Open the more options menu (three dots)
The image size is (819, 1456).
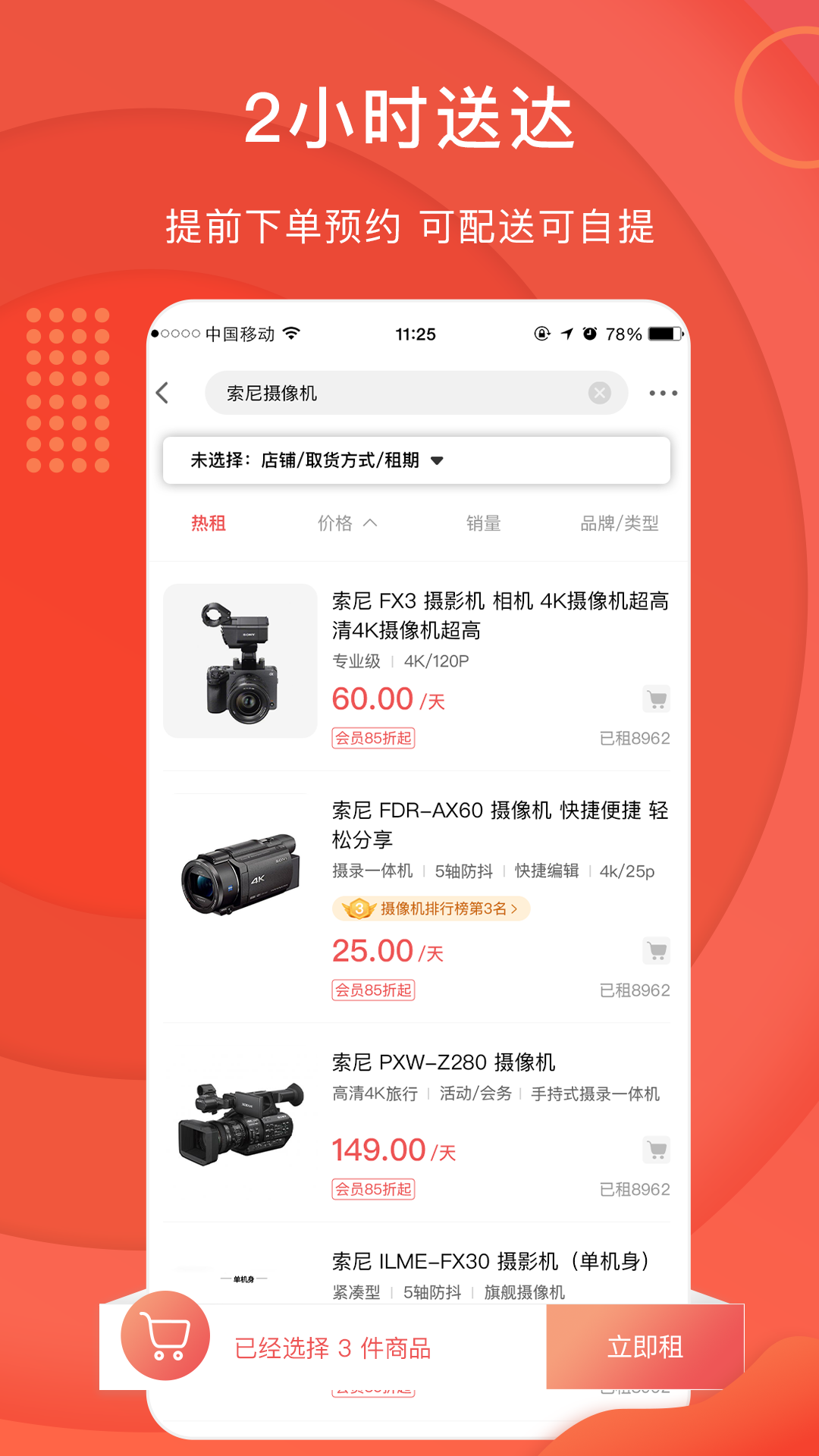click(662, 393)
